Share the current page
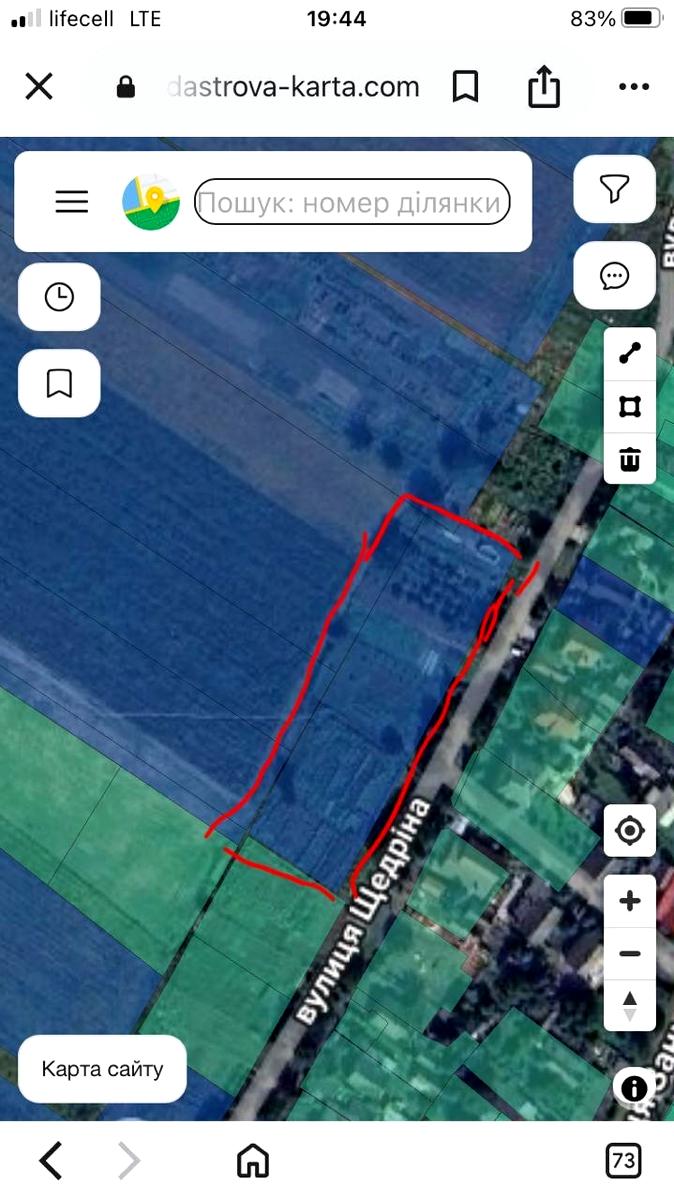Image resolution: width=674 pixels, height=1200 pixels. [x=544, y=86]
